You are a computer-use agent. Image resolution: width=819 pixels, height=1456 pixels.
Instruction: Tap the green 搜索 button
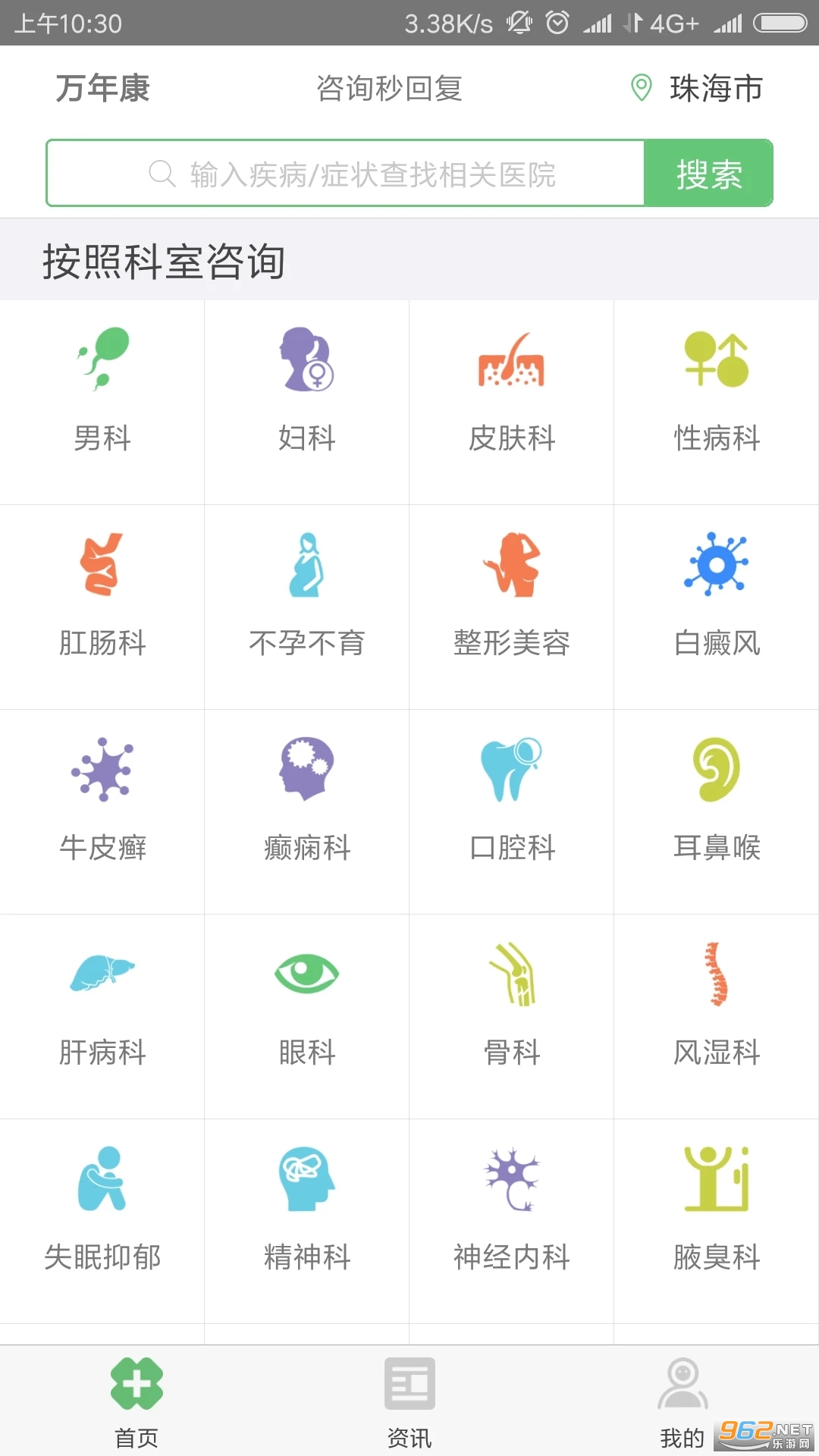[x=708, y=174]
